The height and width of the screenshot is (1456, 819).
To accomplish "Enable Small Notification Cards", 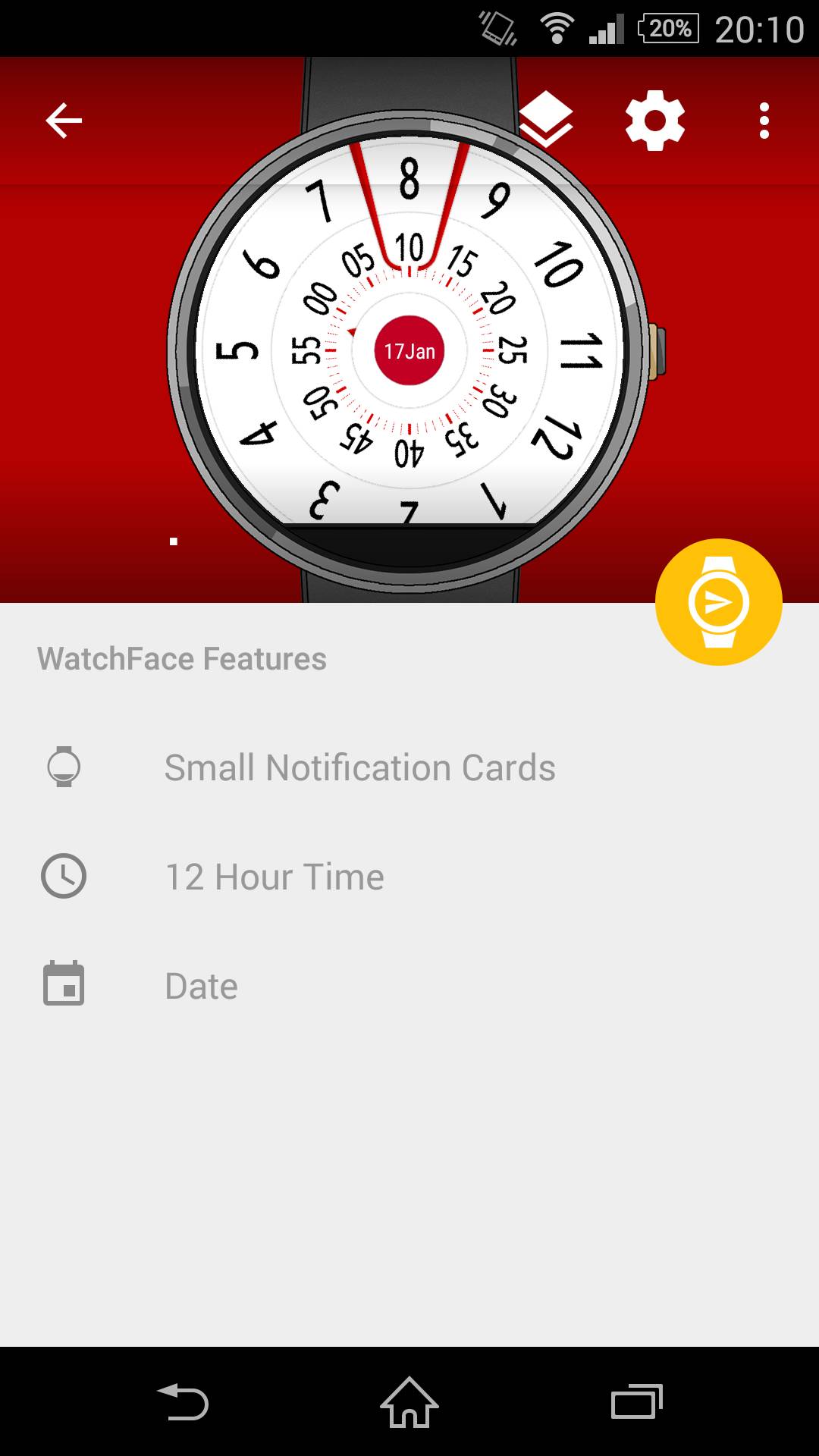I will pos(359,767).
